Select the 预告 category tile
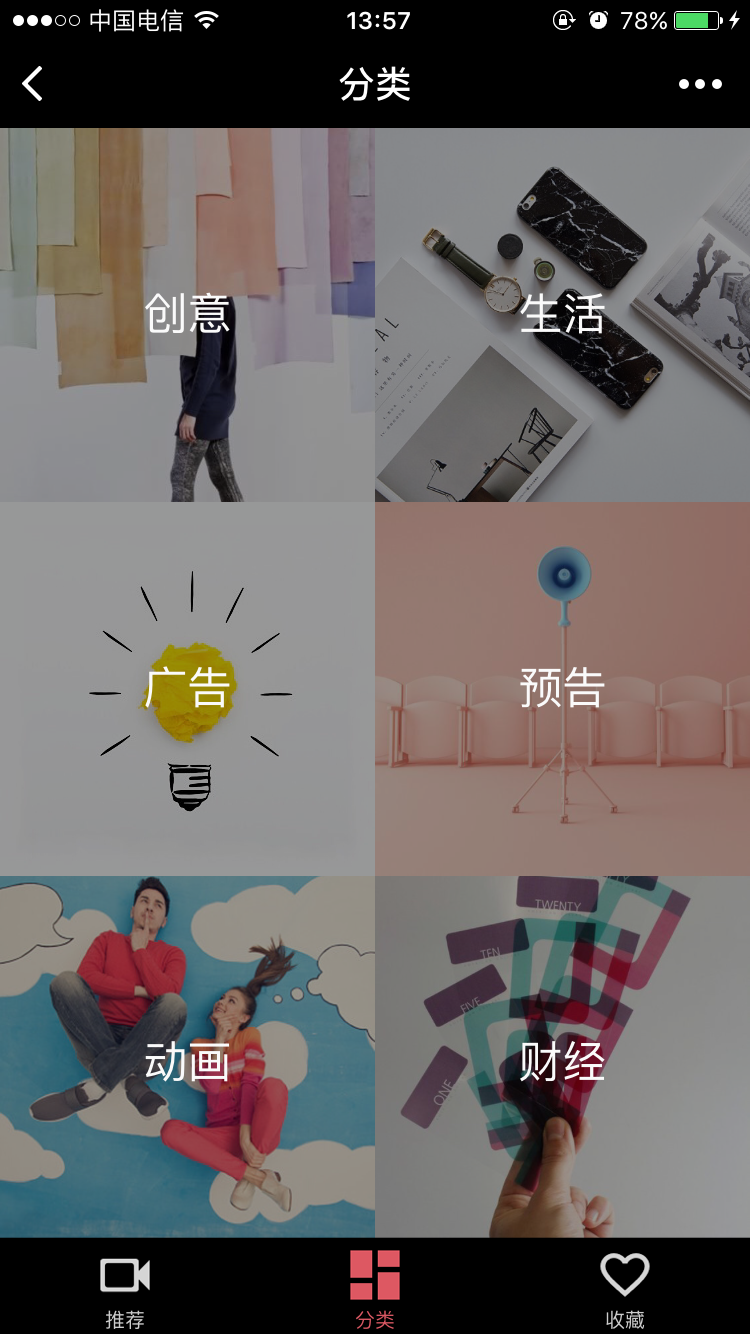Viewport: 750px width, 1334px height. (563, 689)
